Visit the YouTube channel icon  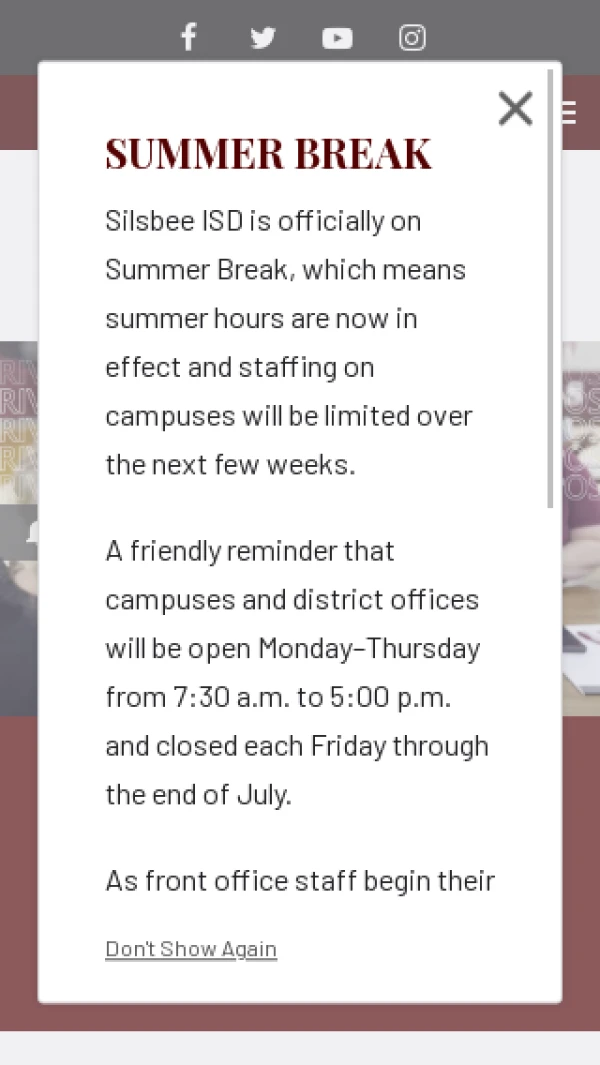pyautogui.click(x=337, y=37)
